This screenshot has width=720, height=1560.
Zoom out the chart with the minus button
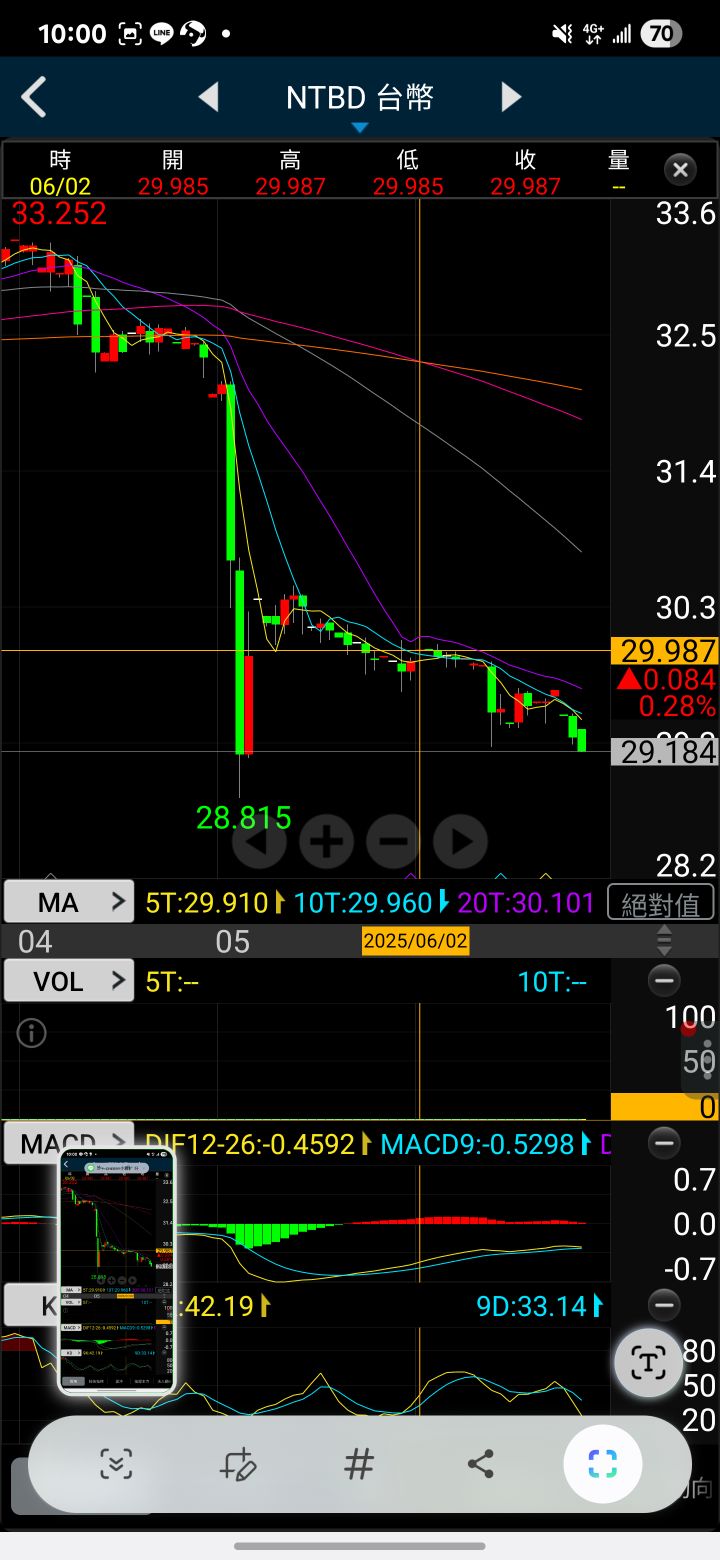(393, 842)
